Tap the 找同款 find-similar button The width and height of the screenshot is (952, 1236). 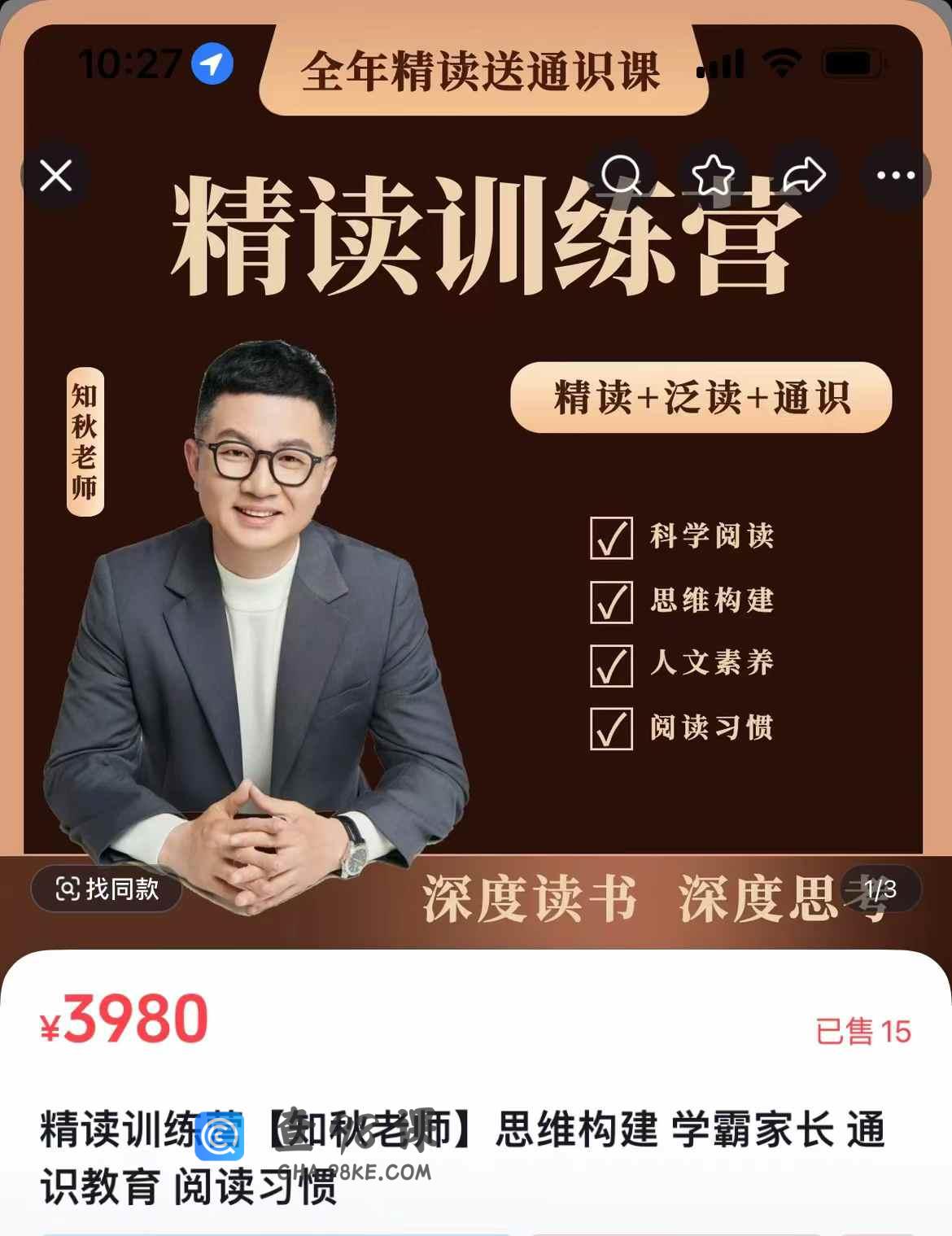coord(107,889)
